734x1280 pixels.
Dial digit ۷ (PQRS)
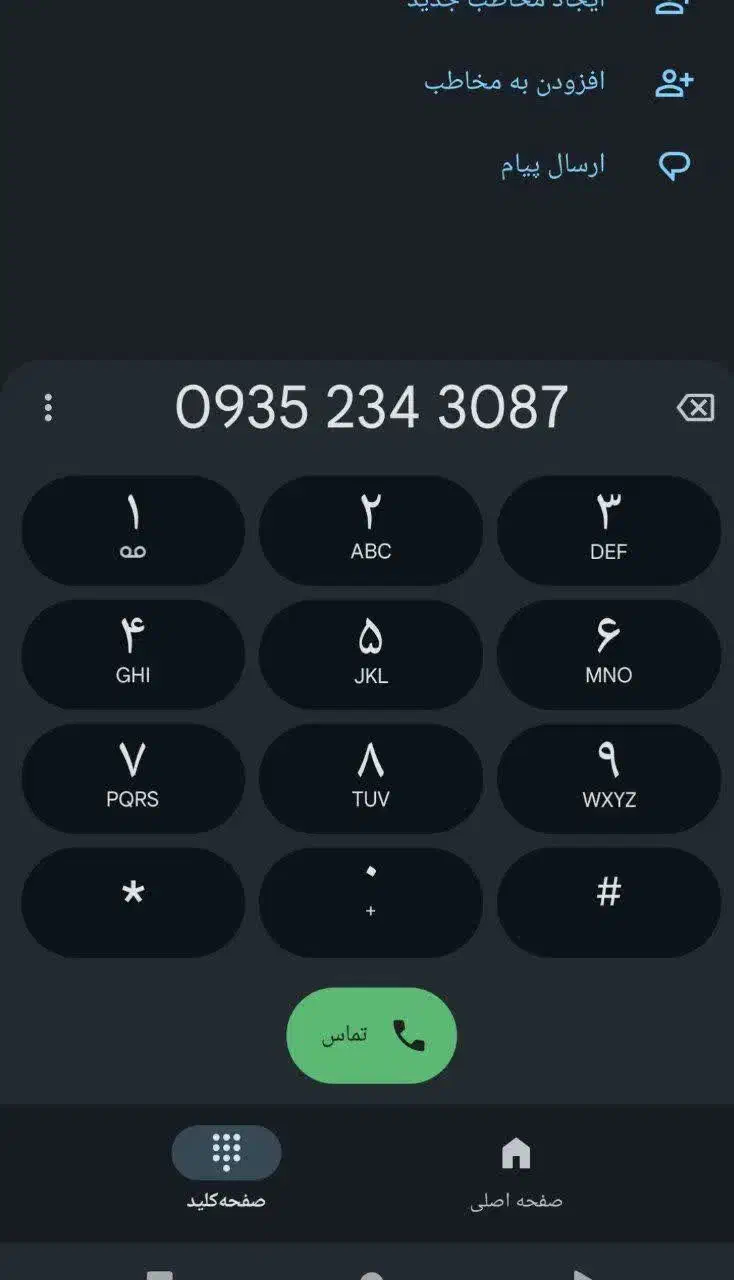coord(133,778)
